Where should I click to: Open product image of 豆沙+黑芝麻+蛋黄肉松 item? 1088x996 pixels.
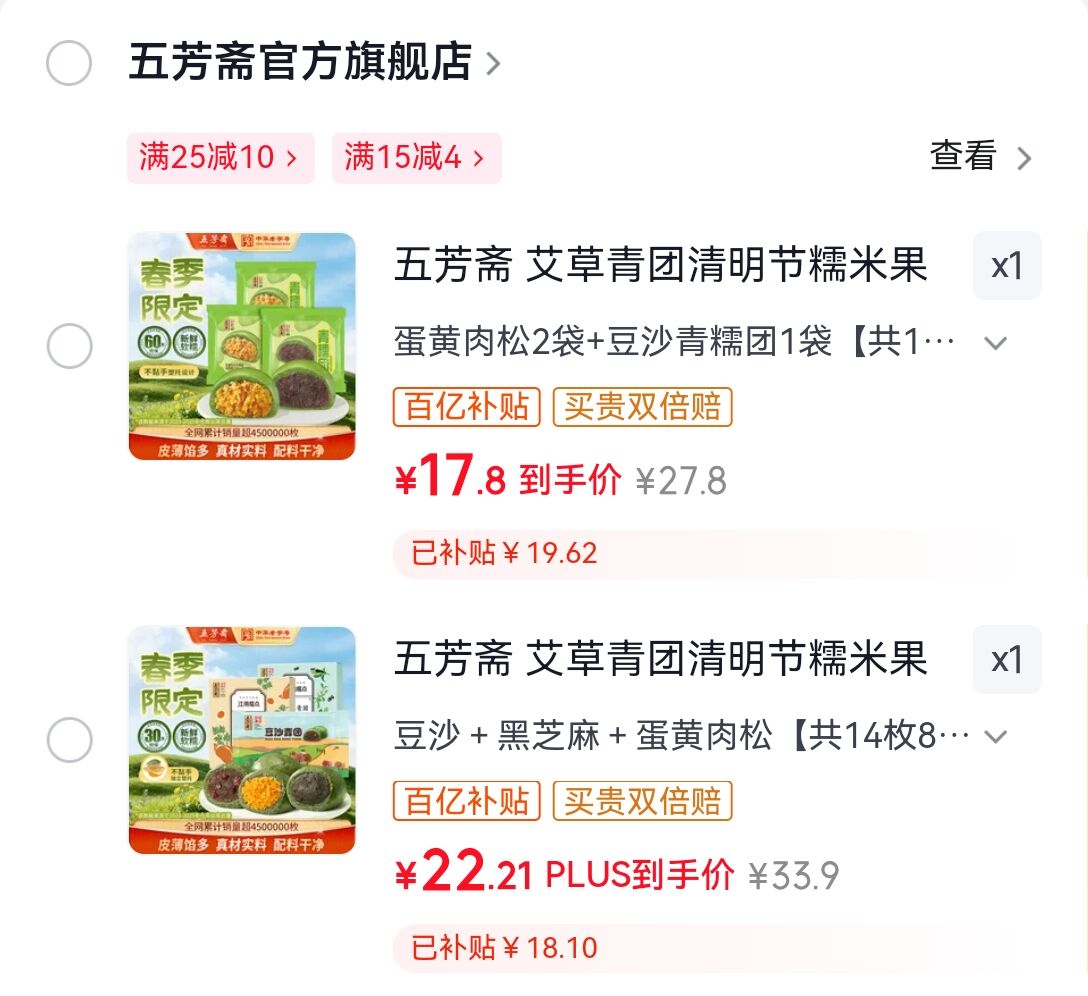(x=242, y=740)
